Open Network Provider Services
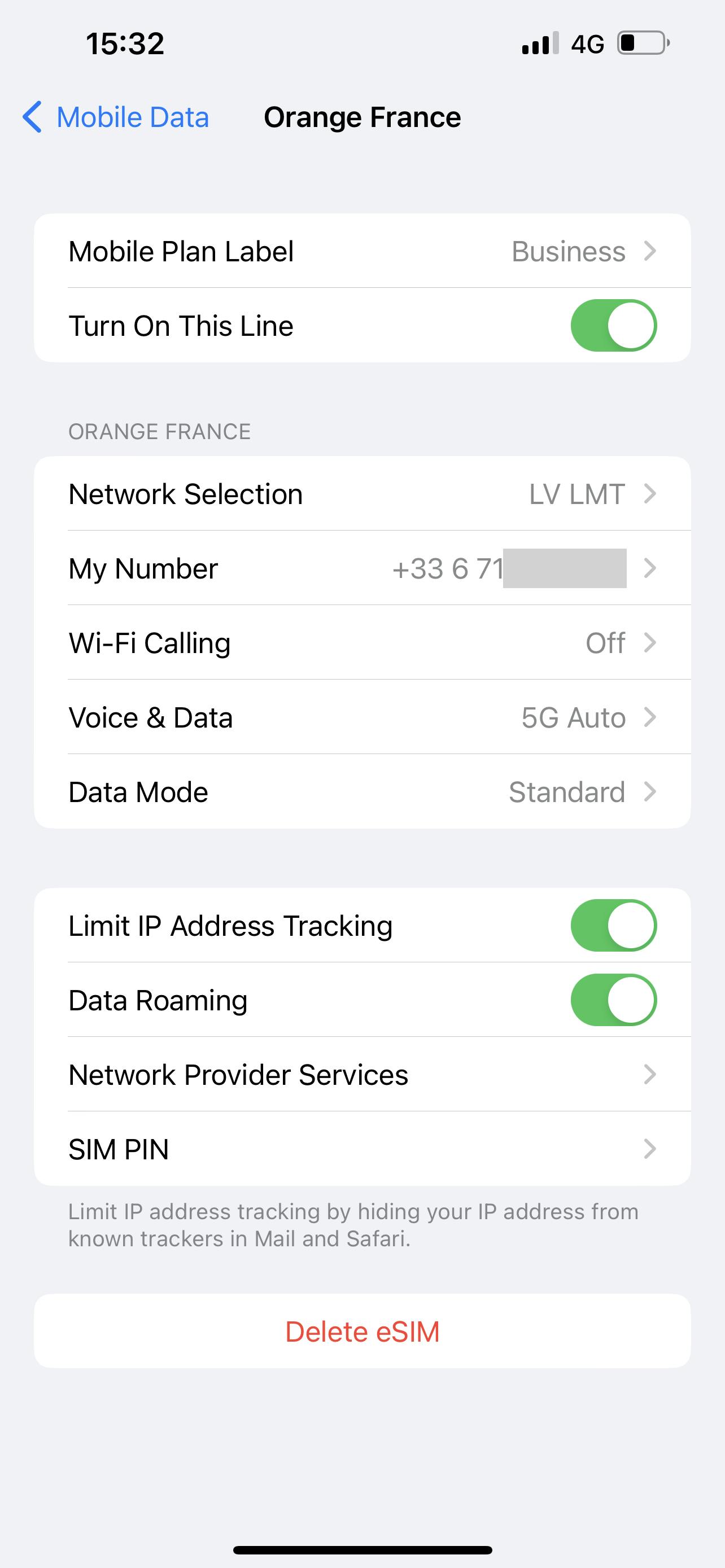725x1568 pixels. (x=362, y=1074)
